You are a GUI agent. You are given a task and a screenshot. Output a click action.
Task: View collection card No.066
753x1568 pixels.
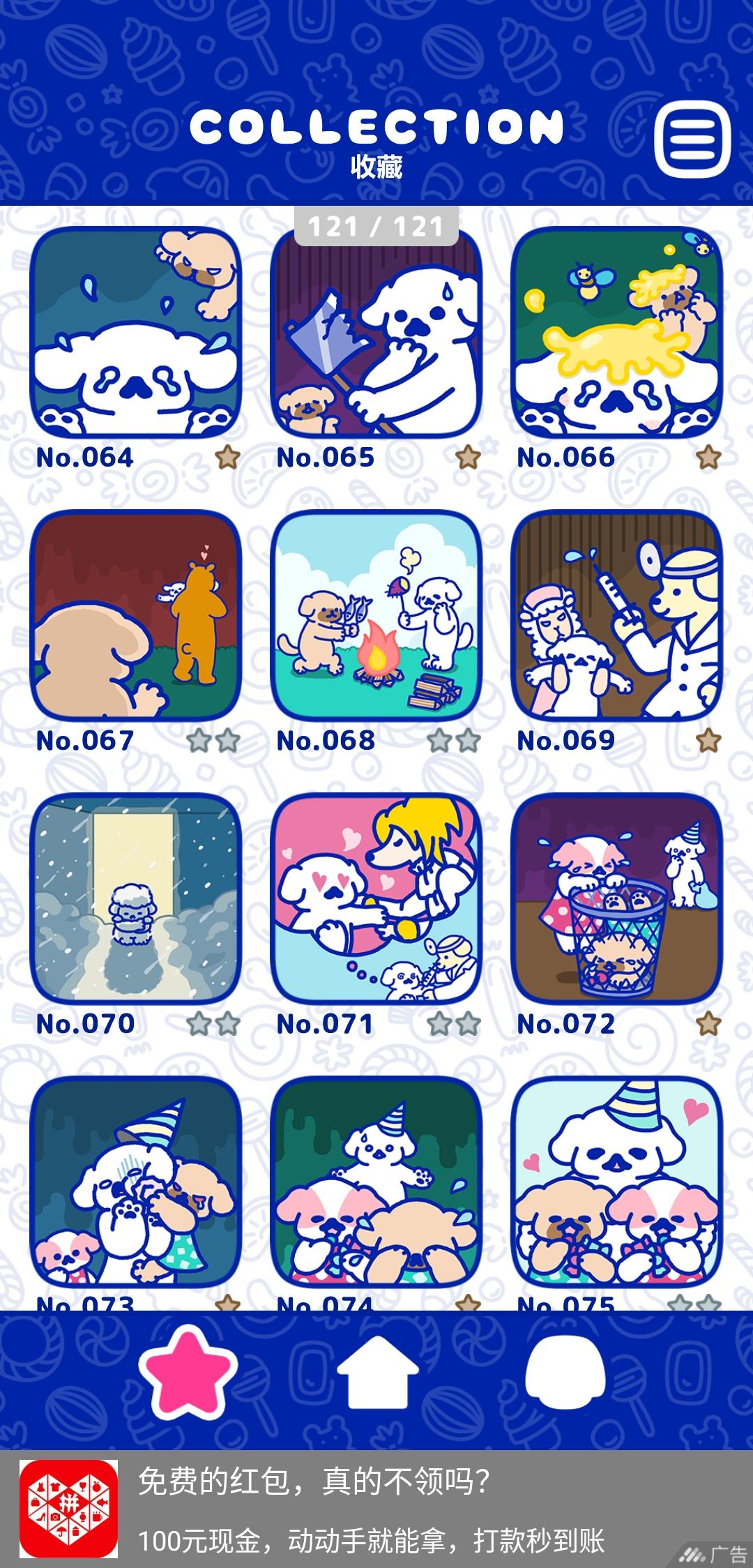tap(616, 333)
